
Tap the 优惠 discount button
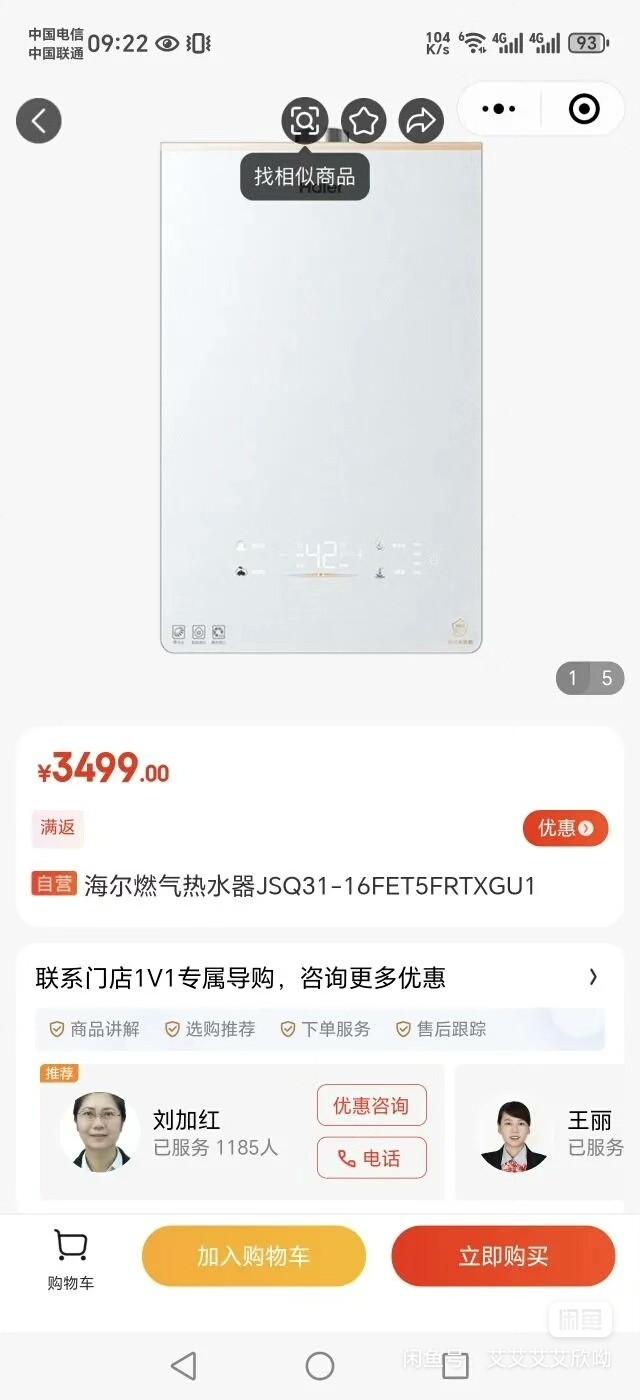click(x=565, y=828)
